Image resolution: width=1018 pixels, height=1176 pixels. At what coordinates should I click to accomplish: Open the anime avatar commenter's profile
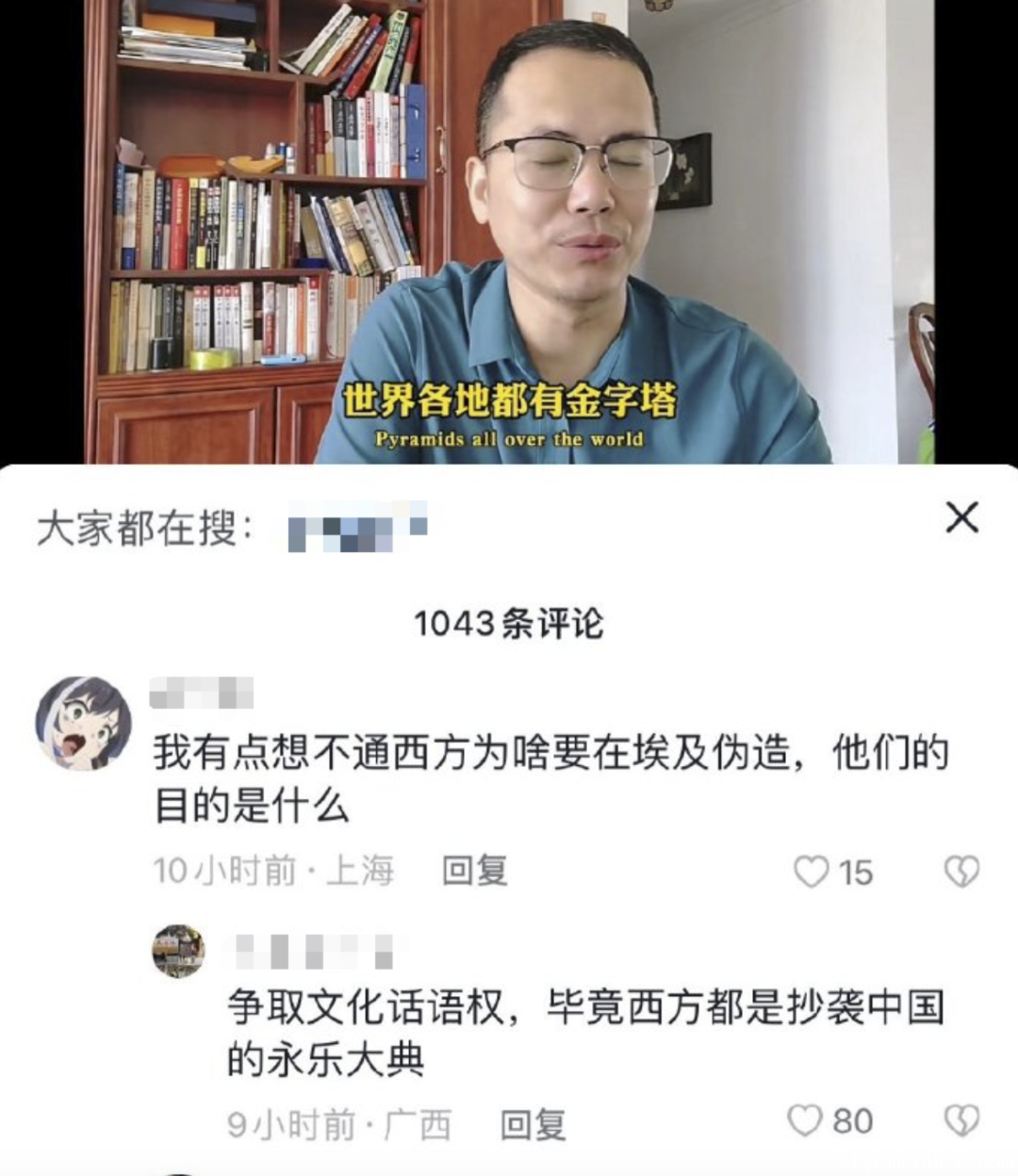pos(83,723)
